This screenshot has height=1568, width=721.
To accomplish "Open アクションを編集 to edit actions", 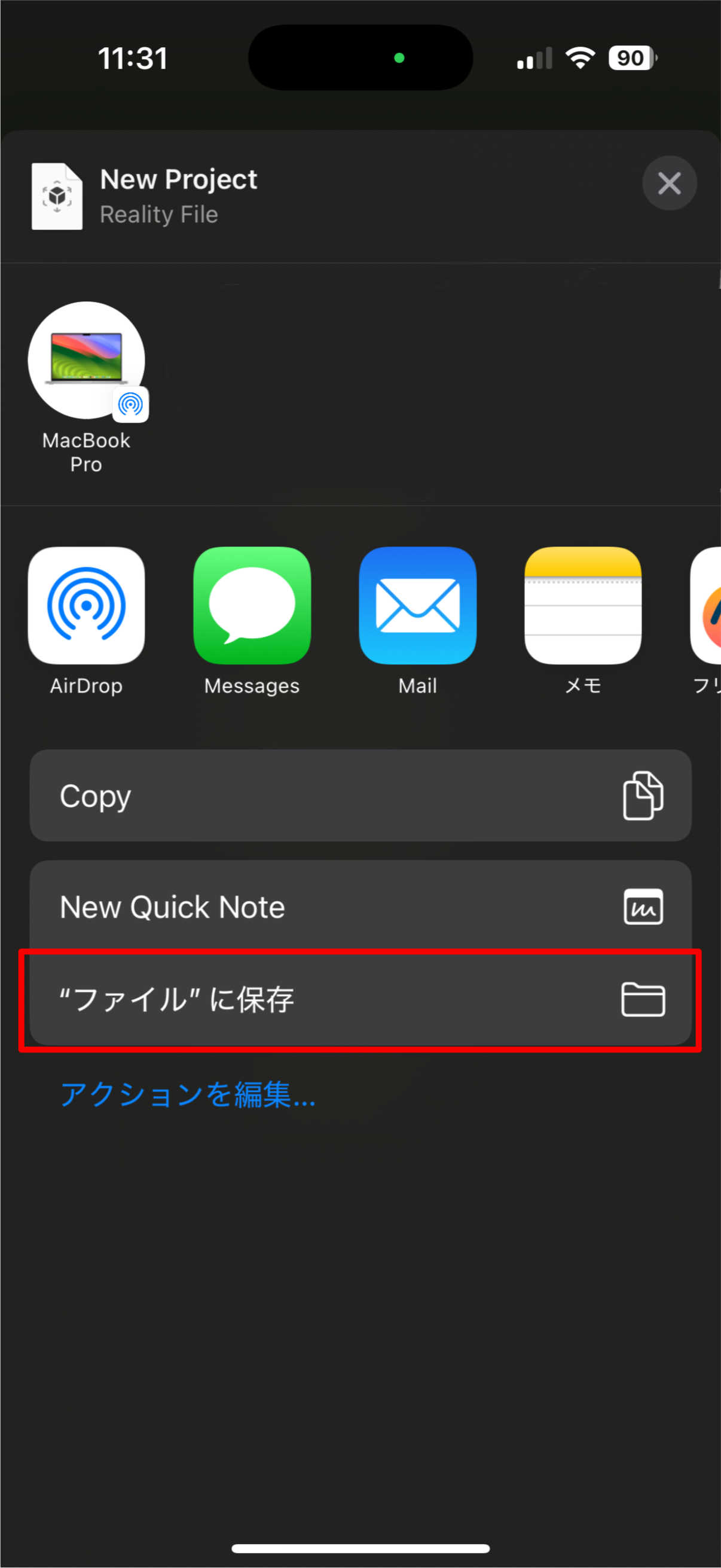I will click(x=188, y=1094).
